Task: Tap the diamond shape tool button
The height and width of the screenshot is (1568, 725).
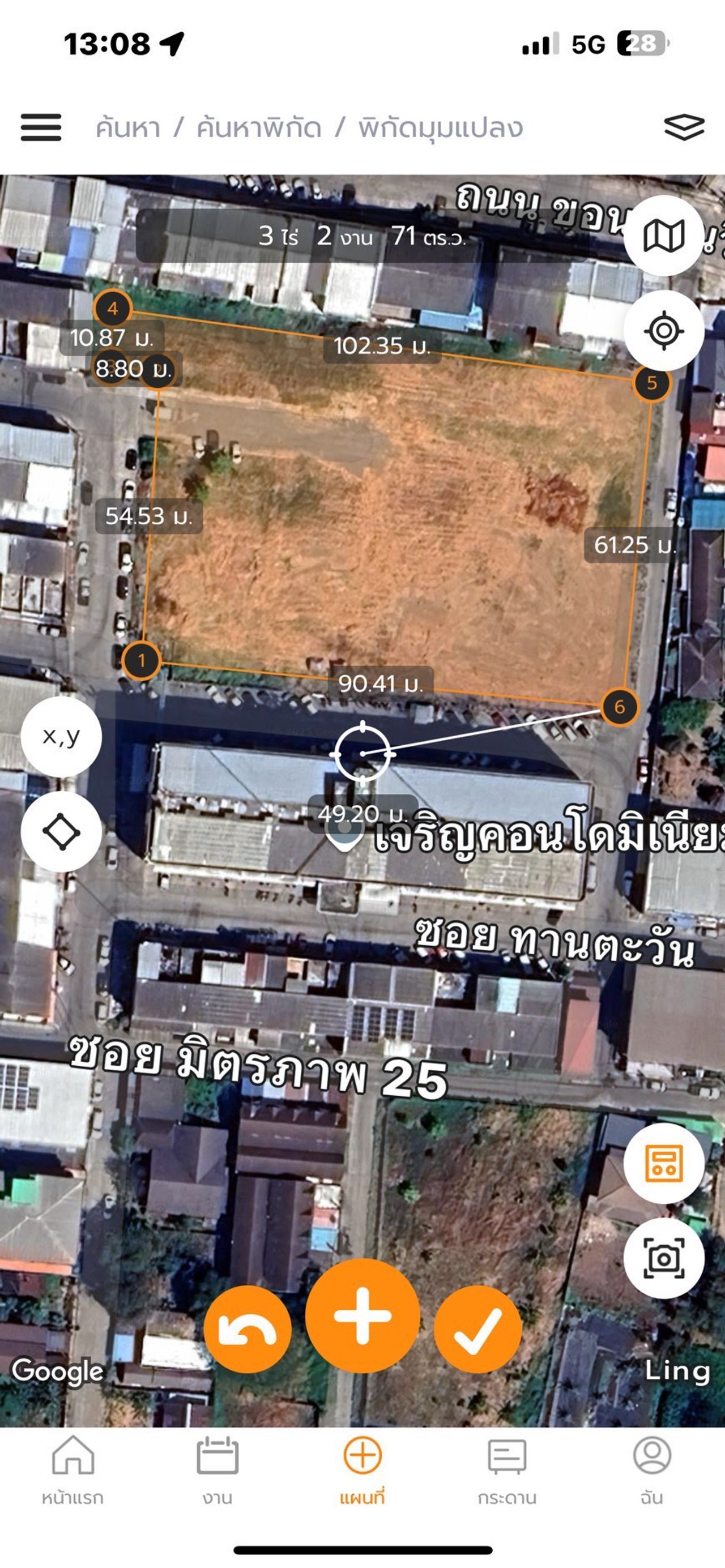Action: (x=61, y=831)
